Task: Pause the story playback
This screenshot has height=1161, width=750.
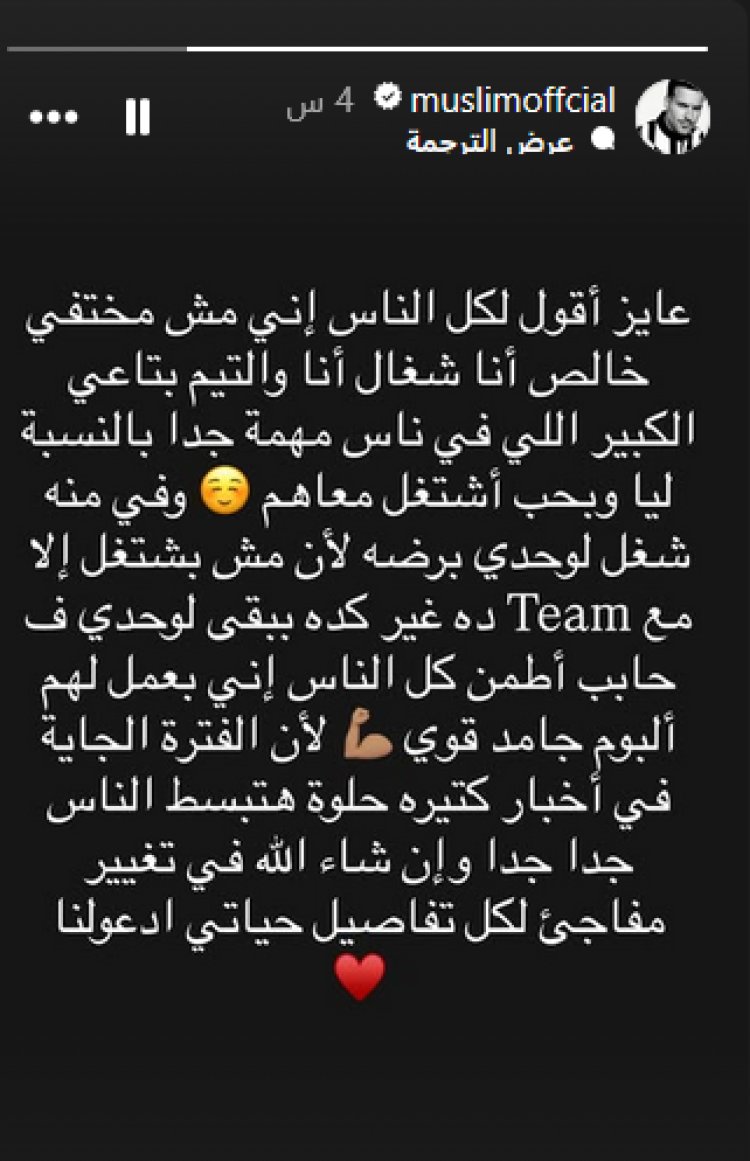Action: coord(137,117)
